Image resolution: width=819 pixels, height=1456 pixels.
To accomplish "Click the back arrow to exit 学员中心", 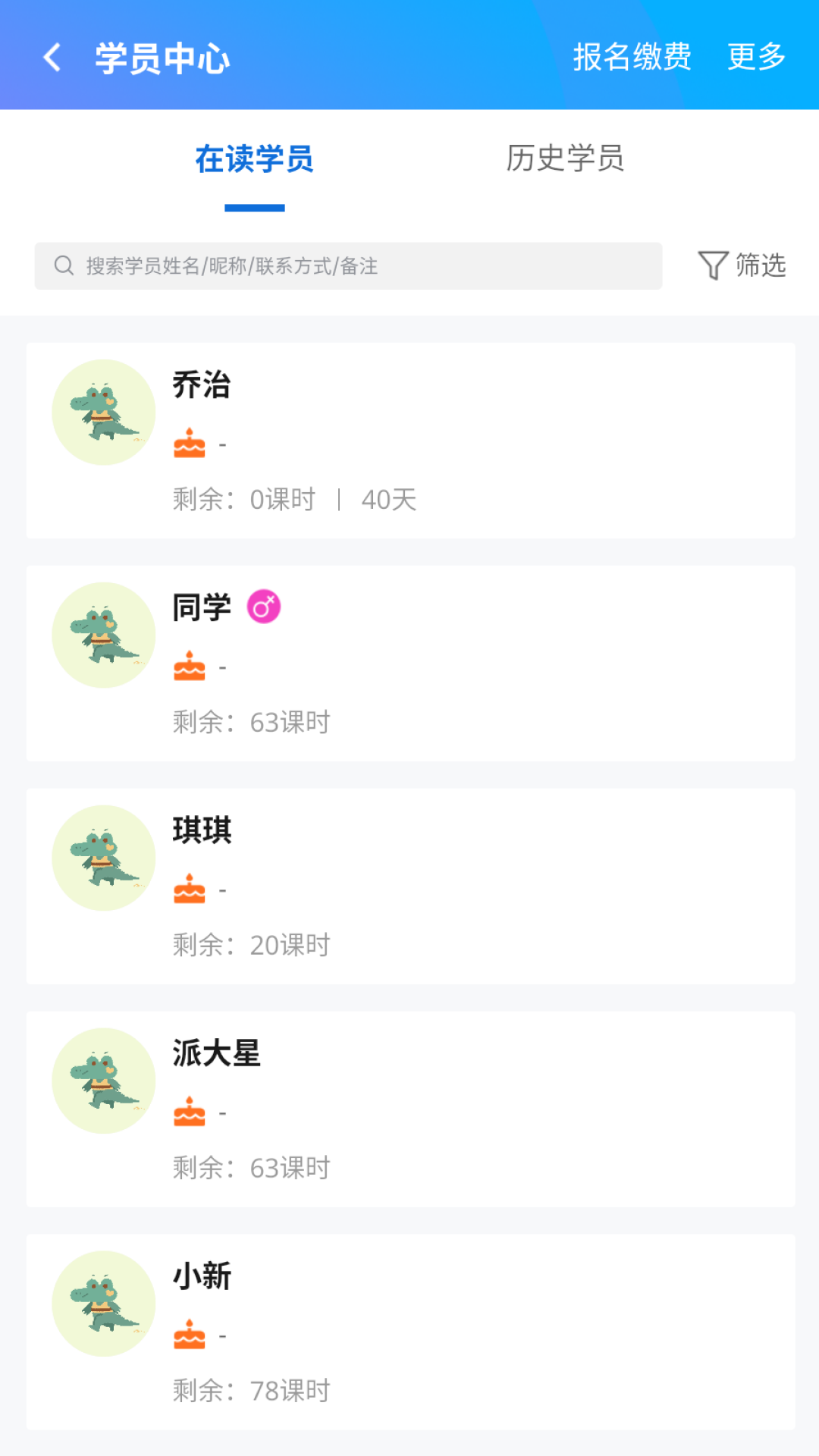I will coord(53,58).
